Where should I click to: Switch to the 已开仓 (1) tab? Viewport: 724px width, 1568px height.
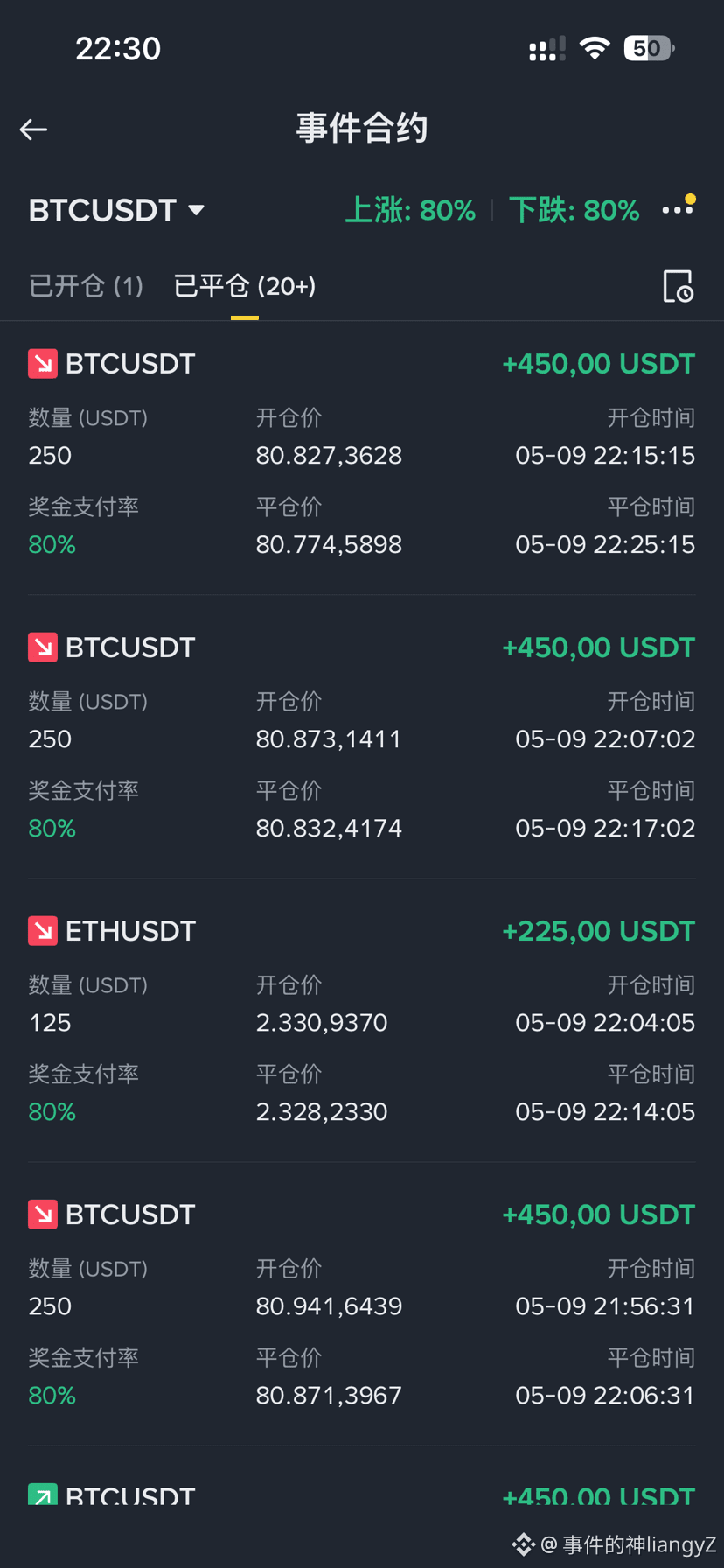coord(86,286)
